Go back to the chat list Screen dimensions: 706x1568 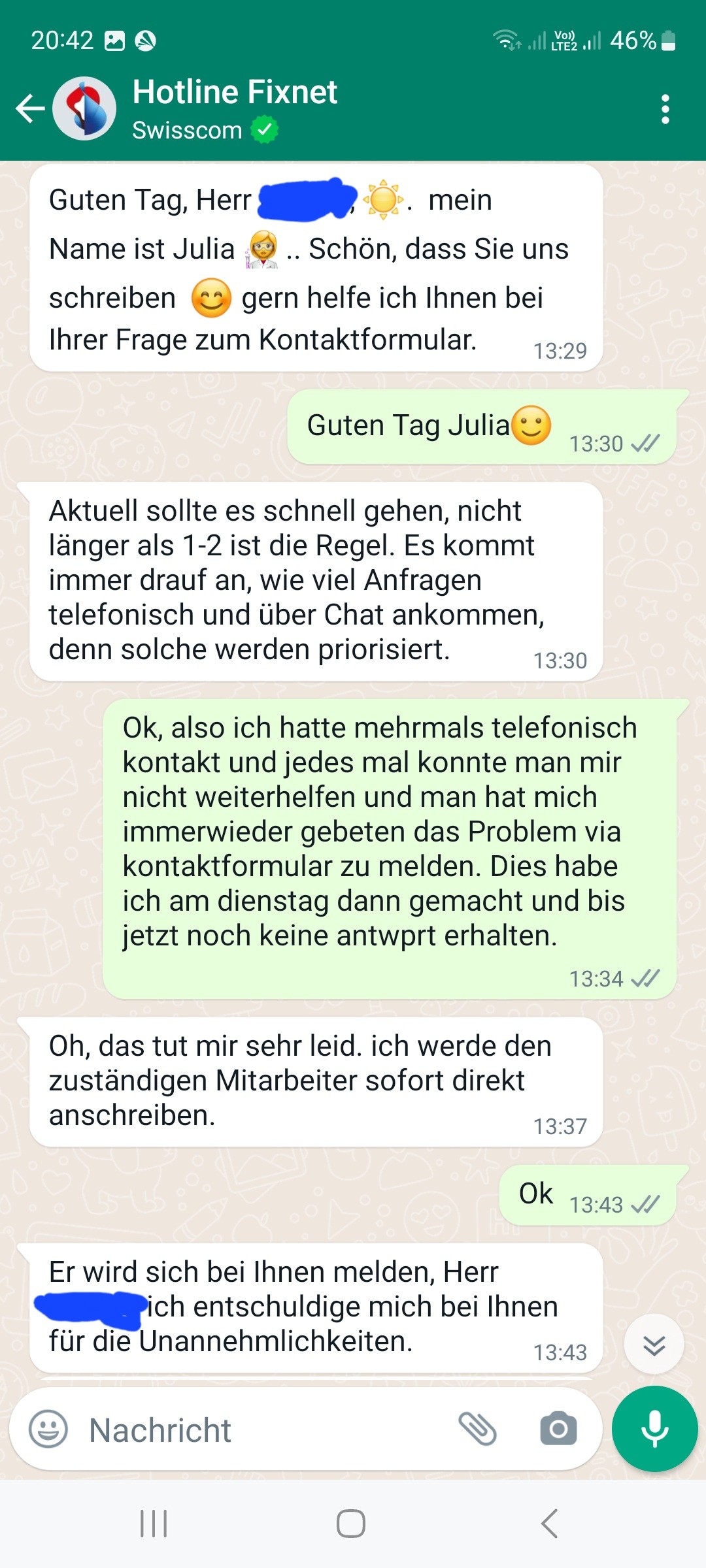coord(30,108)
